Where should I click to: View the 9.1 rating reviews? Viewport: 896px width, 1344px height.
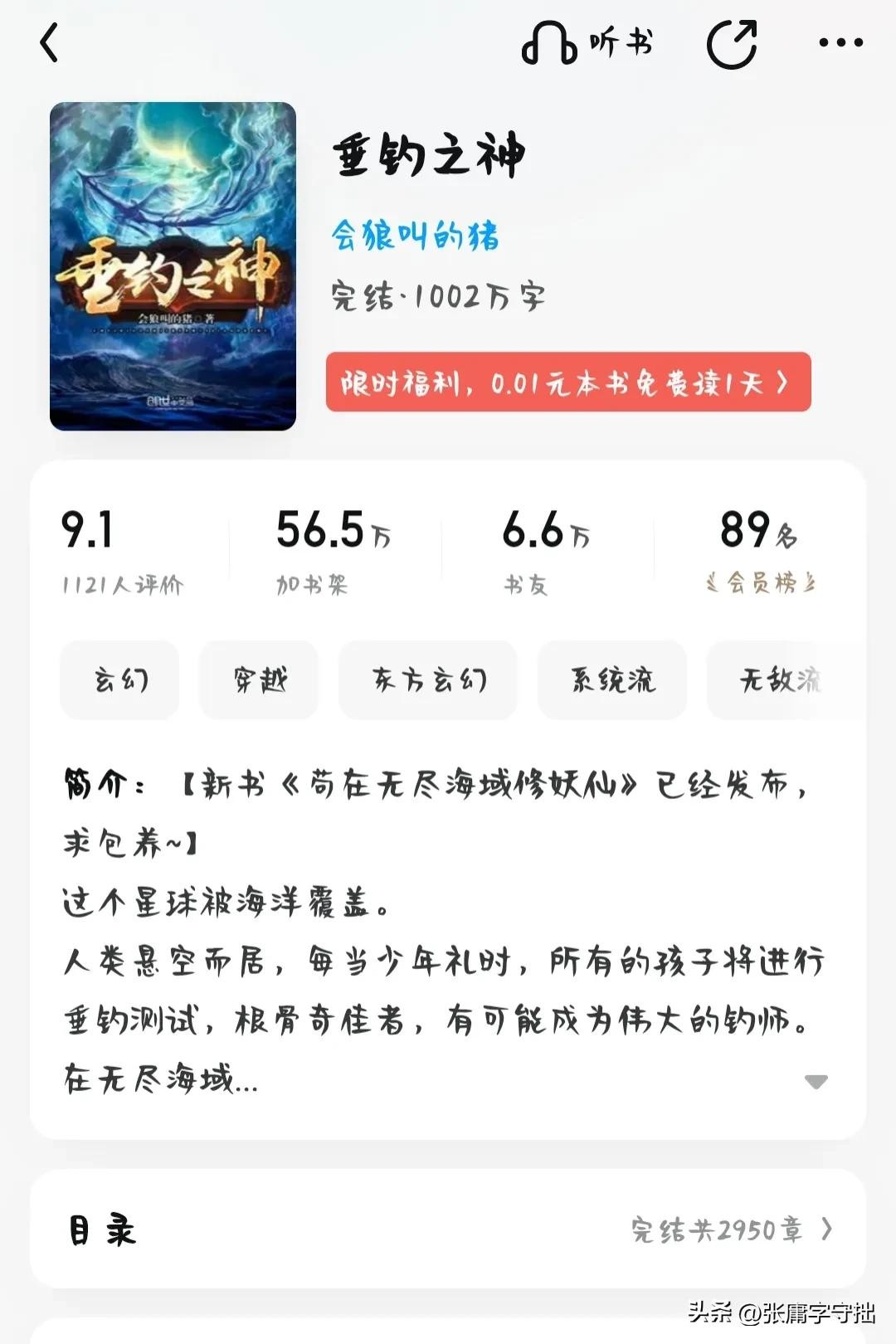point(121,552)
